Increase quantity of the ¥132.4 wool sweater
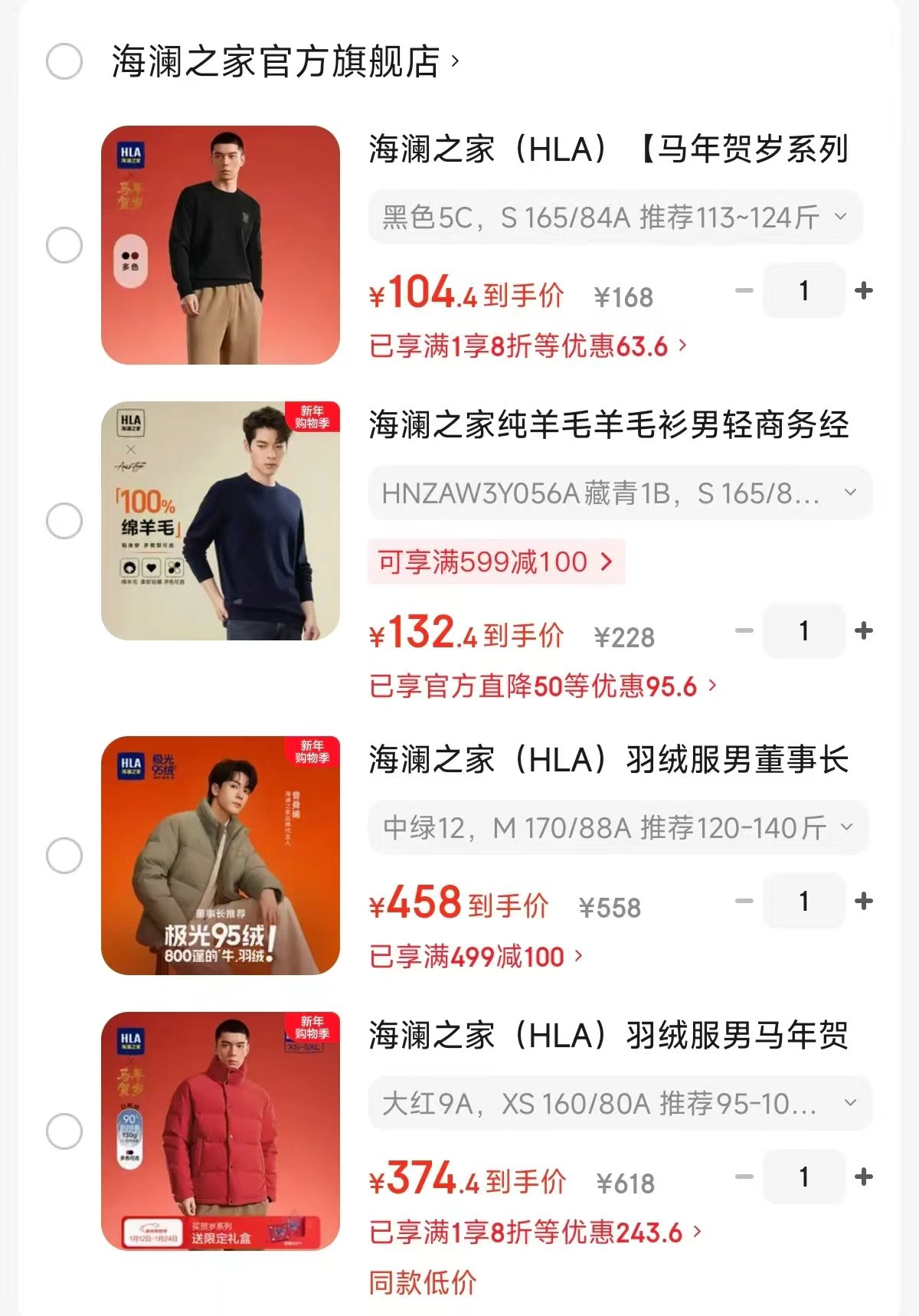 click(x=864, y=631)
